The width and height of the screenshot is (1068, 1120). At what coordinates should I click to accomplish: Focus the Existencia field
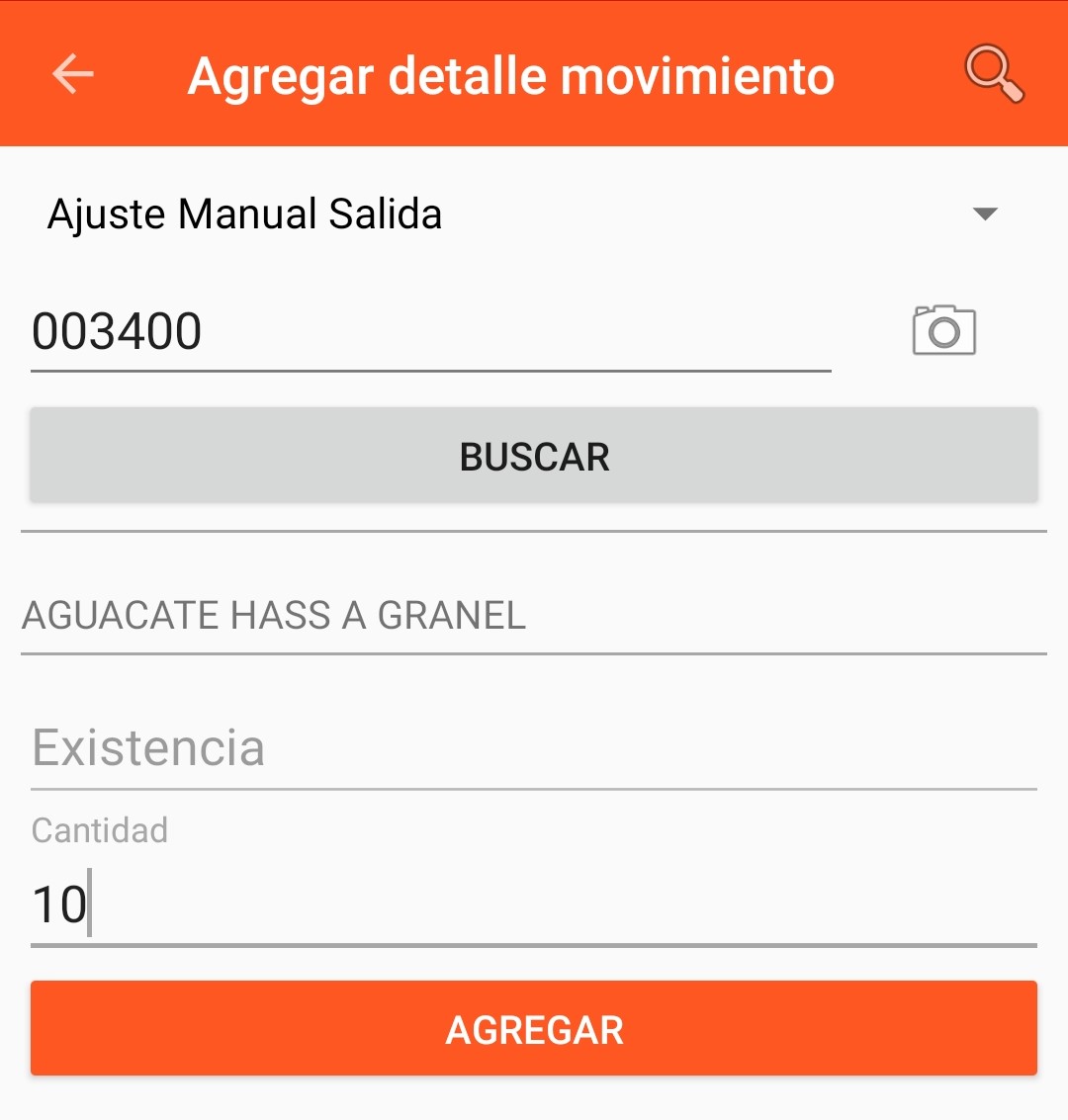(x=534, y=748)
